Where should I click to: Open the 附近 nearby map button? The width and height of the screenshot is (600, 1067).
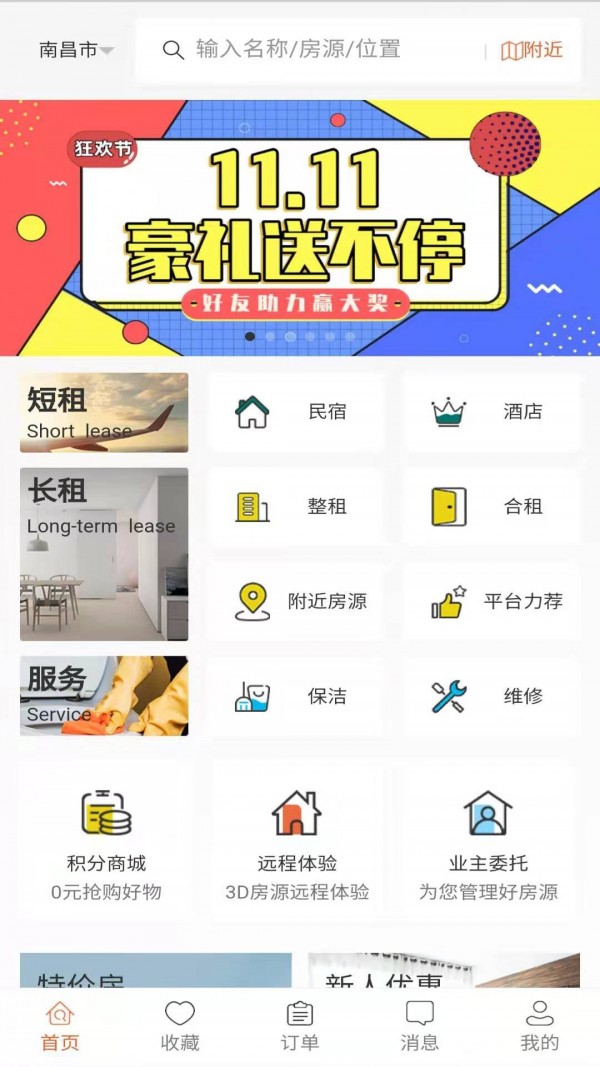pyautogui.click(x=532, y=50)
